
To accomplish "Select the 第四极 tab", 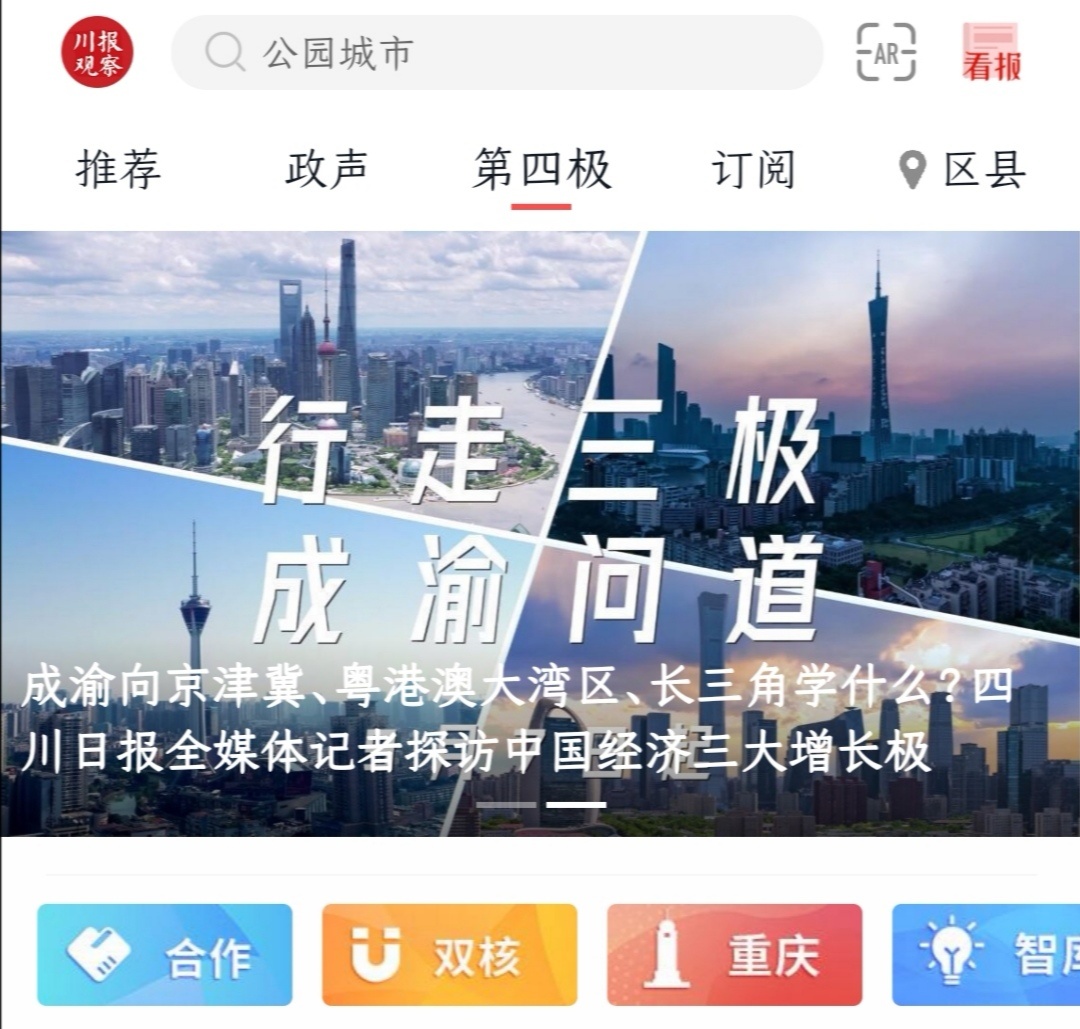I will point(541,170).
